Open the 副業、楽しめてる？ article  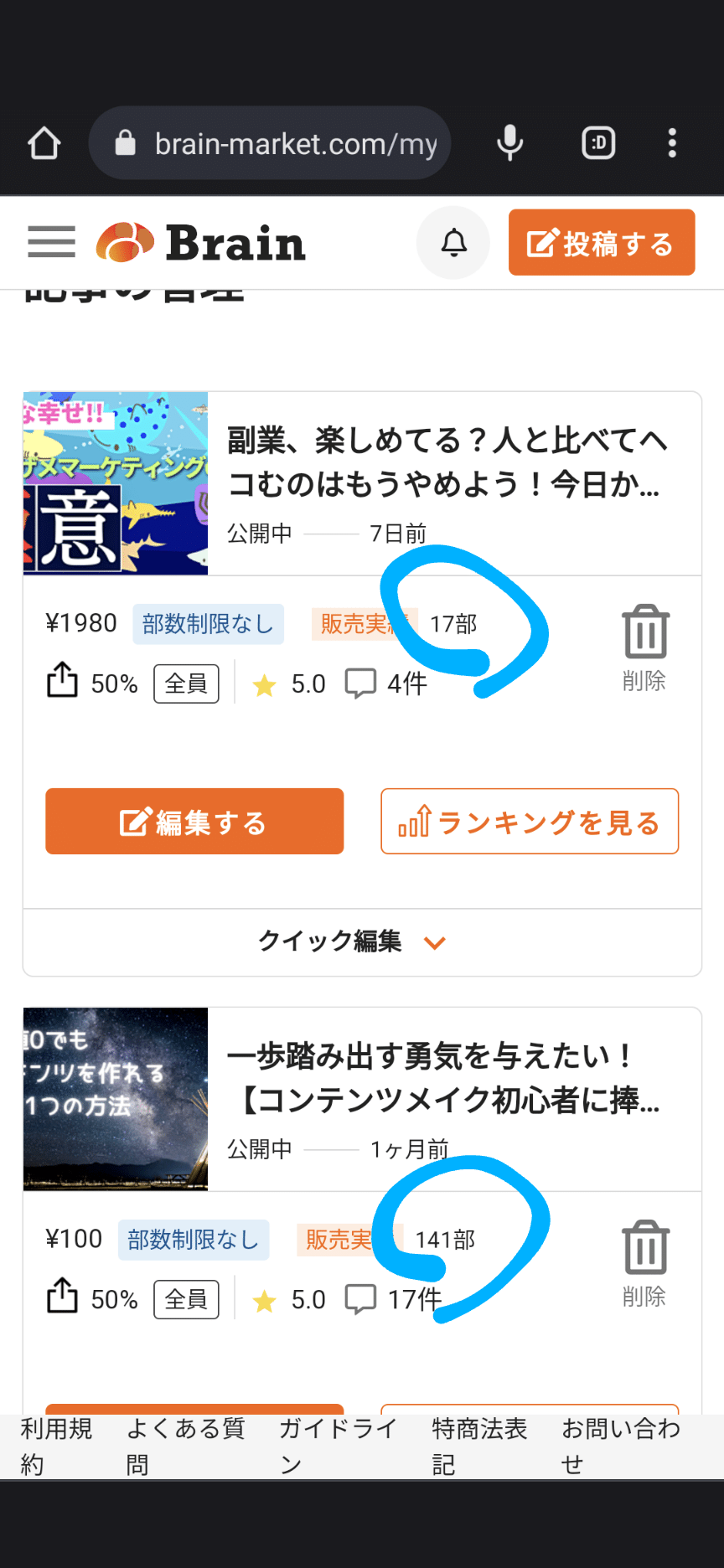tap(446, 462)
